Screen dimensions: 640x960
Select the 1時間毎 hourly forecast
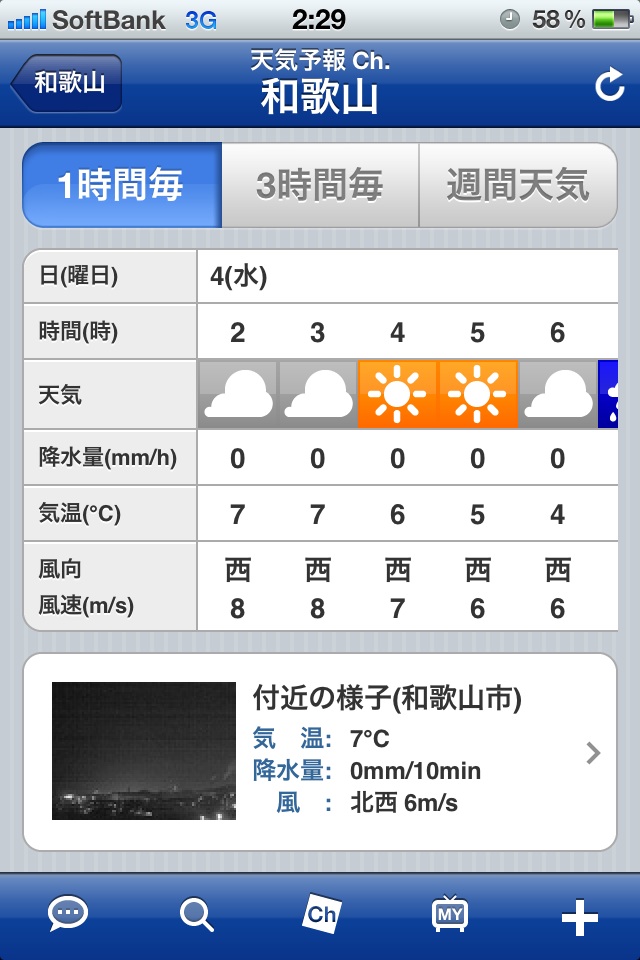[x=121, y=186]
